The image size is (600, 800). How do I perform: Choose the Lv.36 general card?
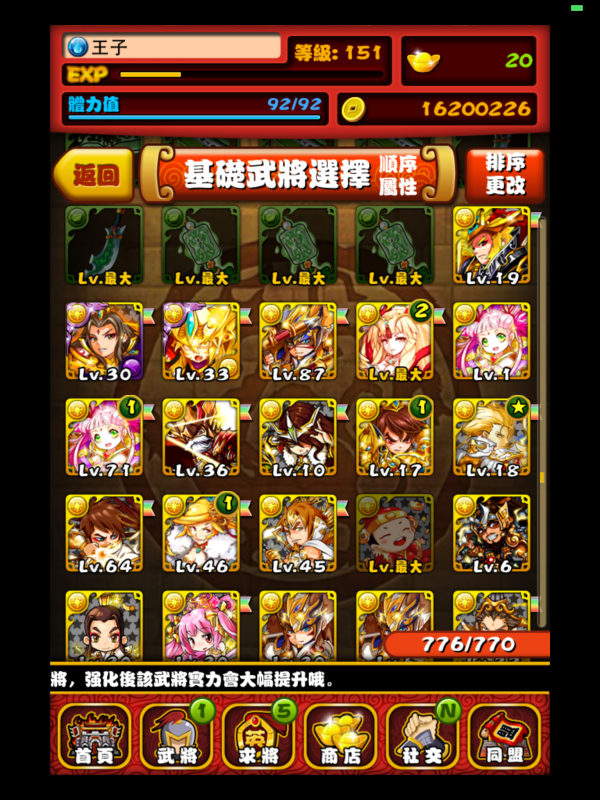click(x=201, y=437)
